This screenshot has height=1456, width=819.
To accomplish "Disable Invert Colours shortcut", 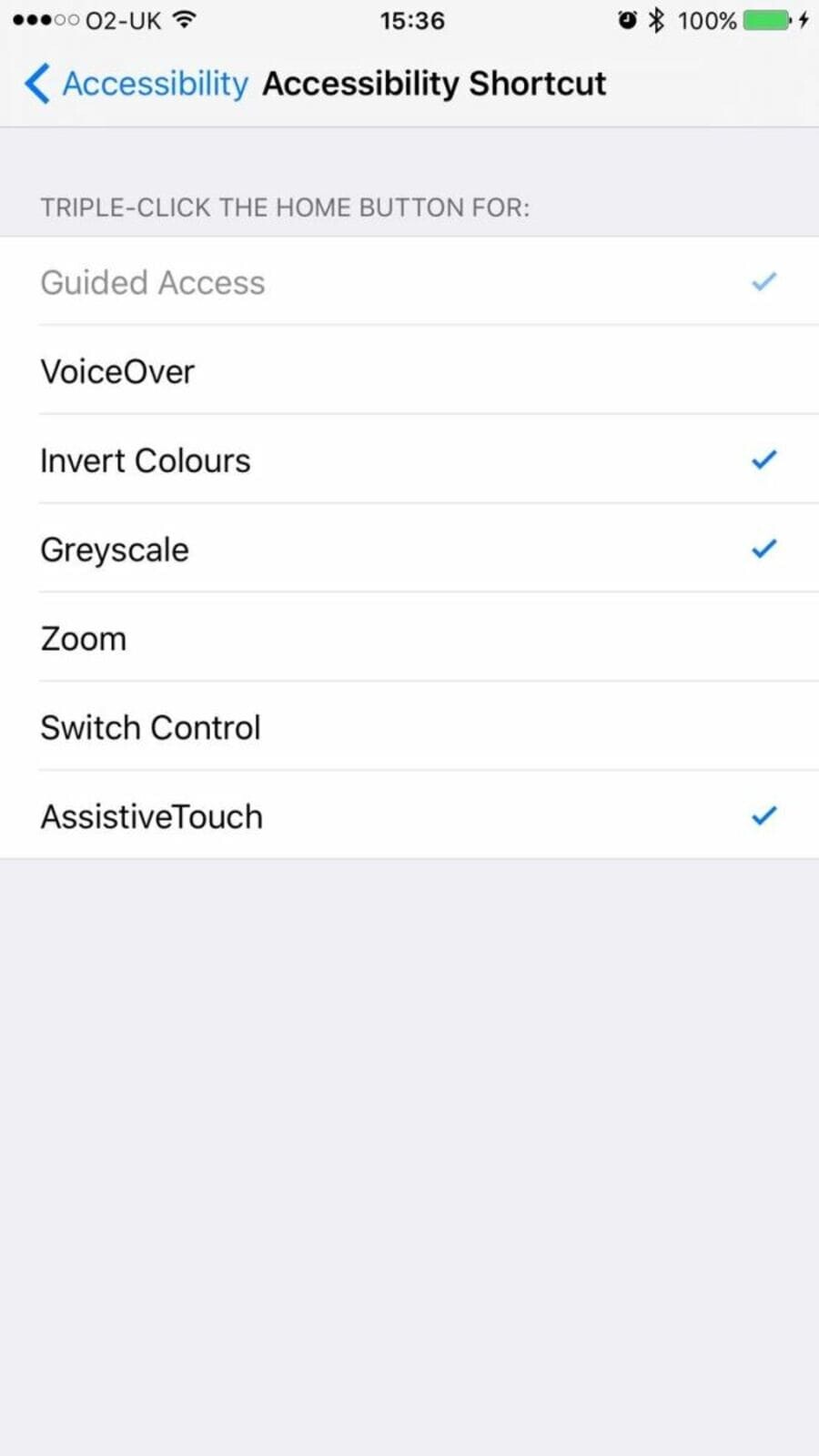I will click(409, 460).
